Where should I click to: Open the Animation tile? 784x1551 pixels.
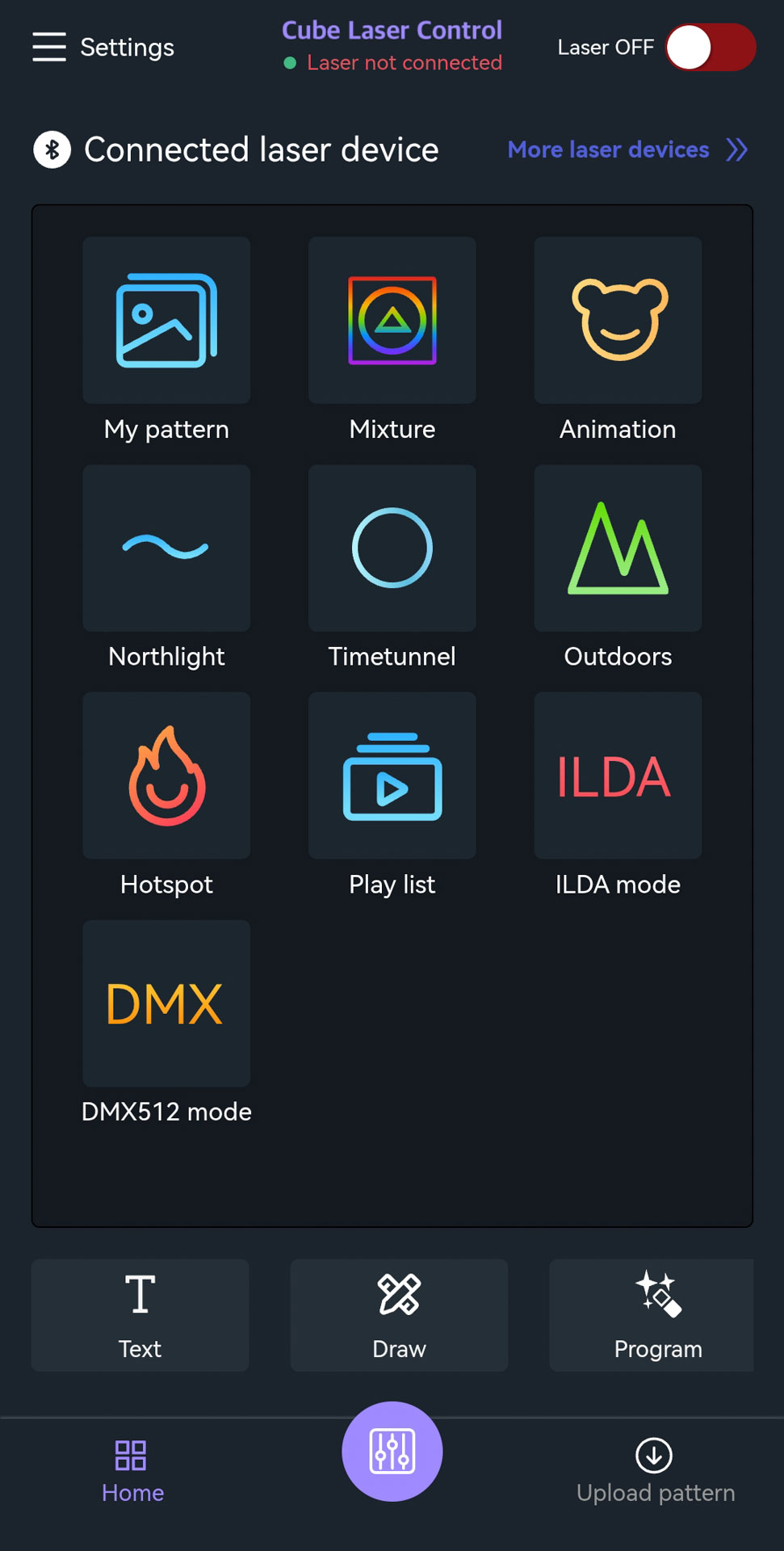coord(618,321)
